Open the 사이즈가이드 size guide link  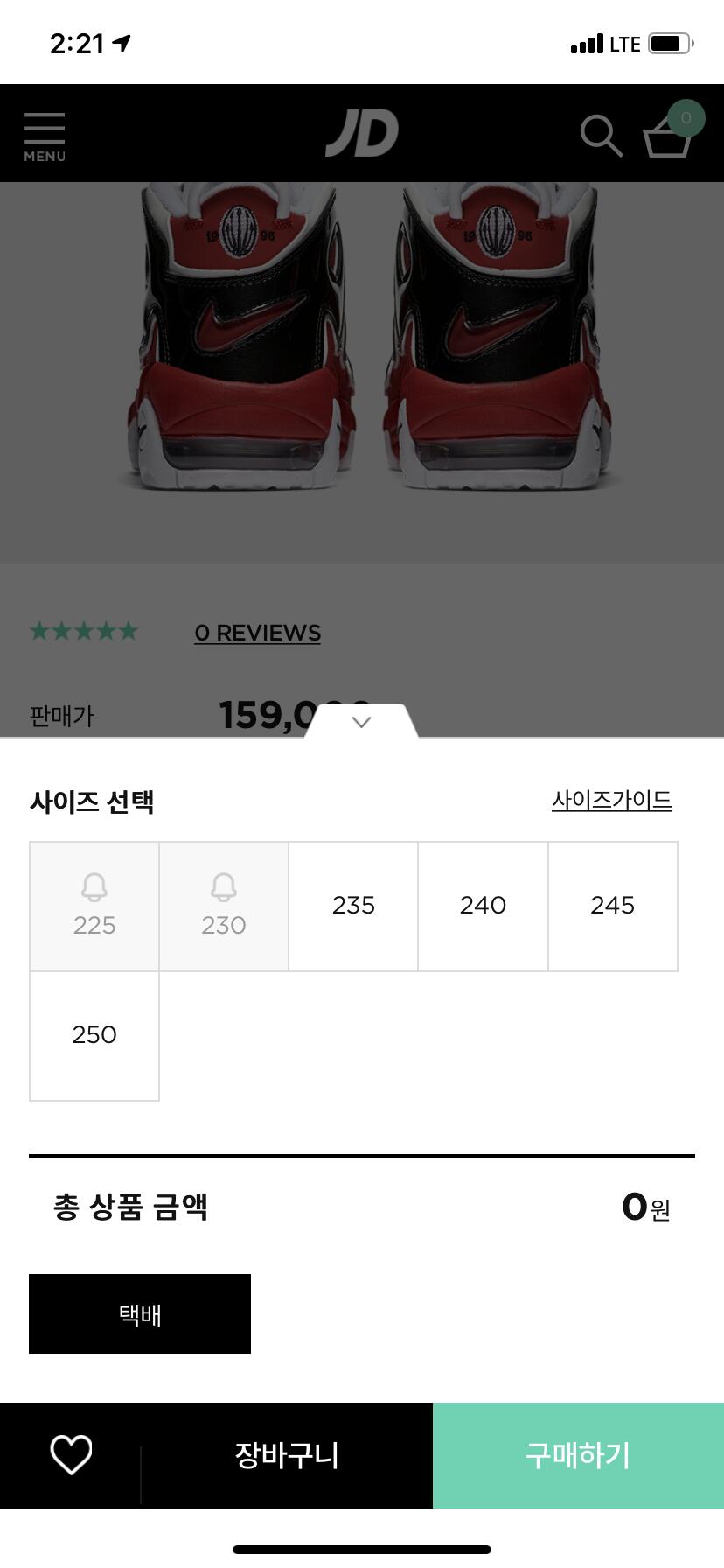tap(611, 800)
